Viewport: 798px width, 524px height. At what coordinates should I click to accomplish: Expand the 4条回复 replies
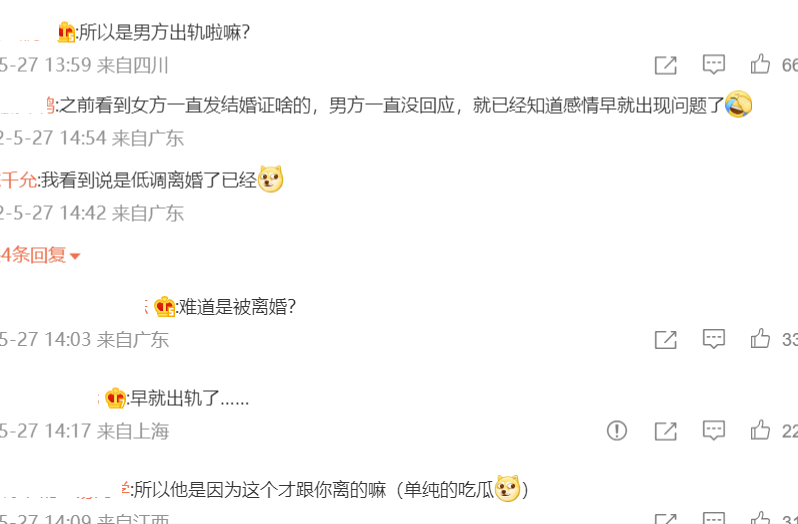(41, 255)
